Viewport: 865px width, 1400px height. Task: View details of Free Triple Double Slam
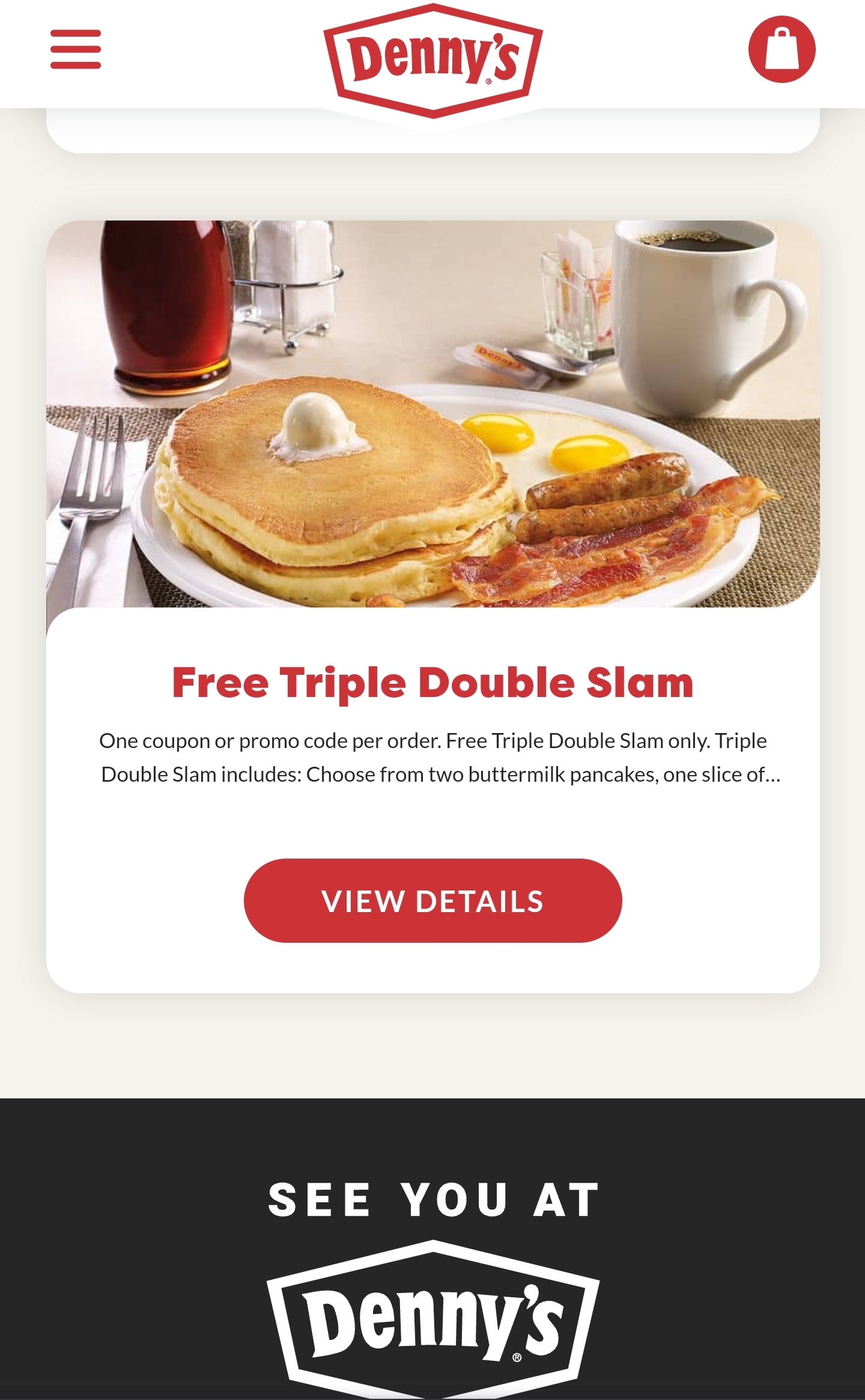click(432, 901)
